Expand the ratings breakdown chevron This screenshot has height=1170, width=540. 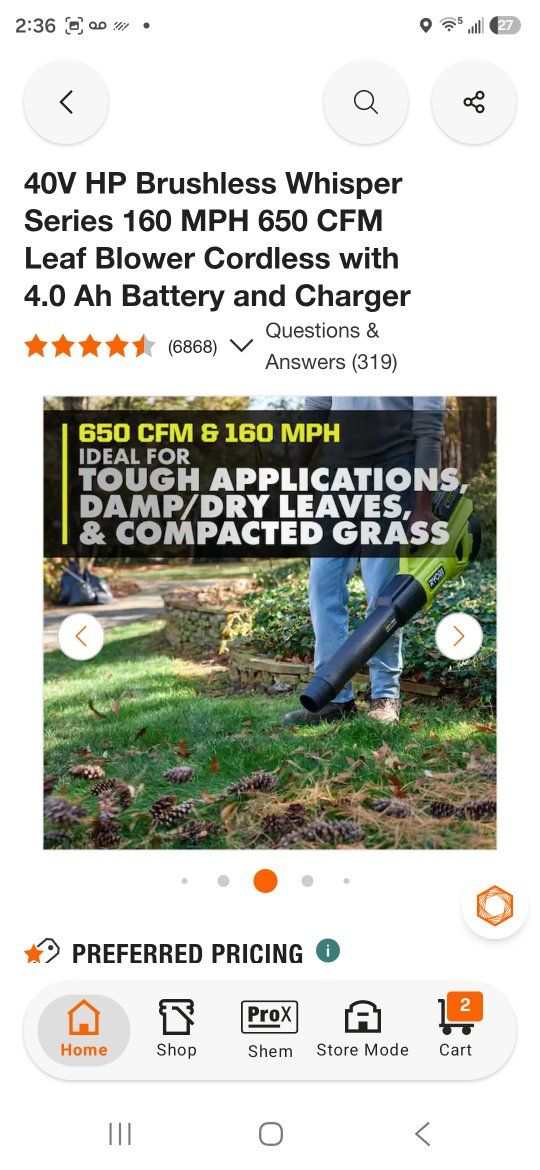click(241, 345)
